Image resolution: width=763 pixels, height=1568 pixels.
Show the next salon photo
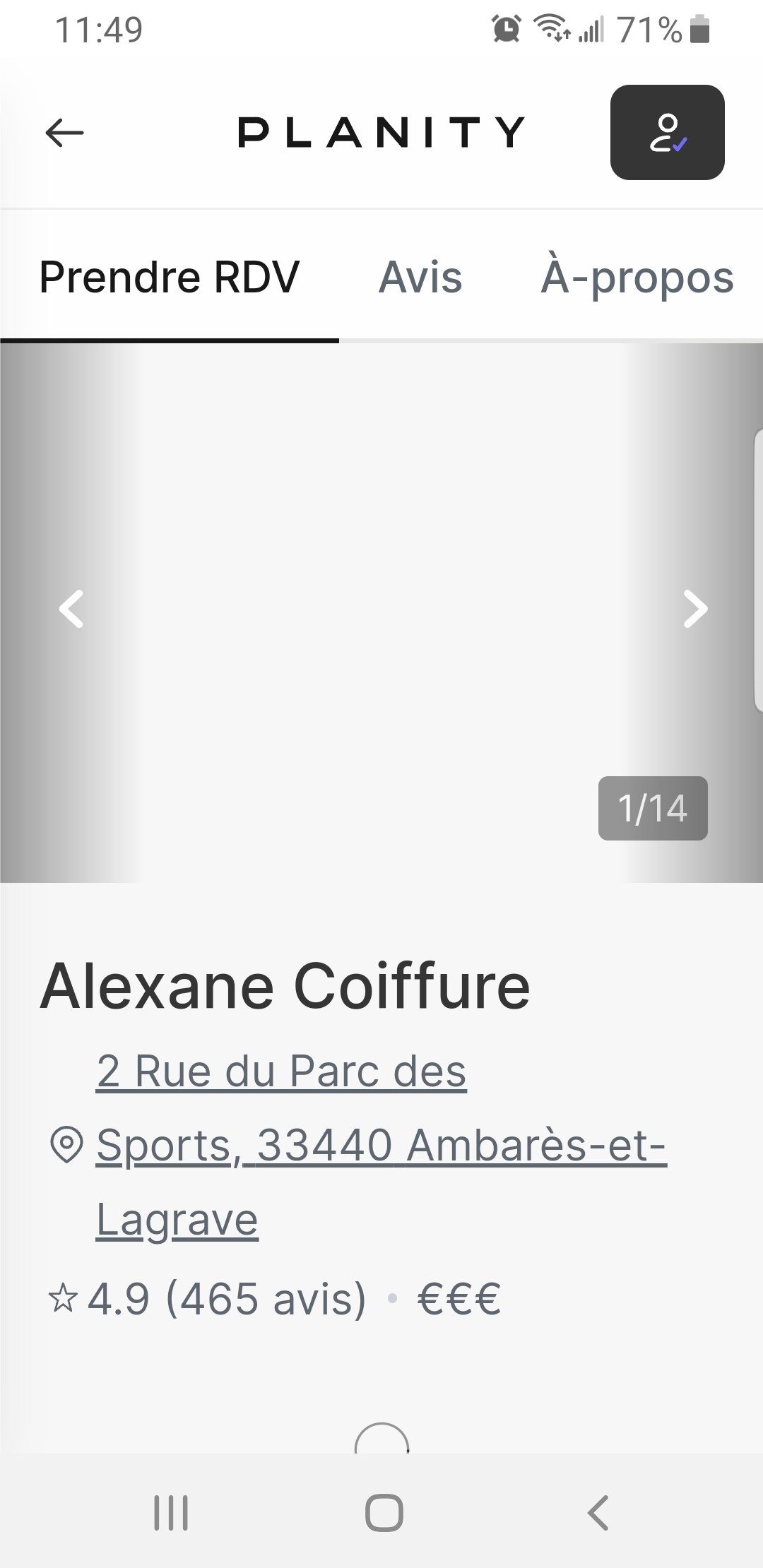click(x=695, y=609)
